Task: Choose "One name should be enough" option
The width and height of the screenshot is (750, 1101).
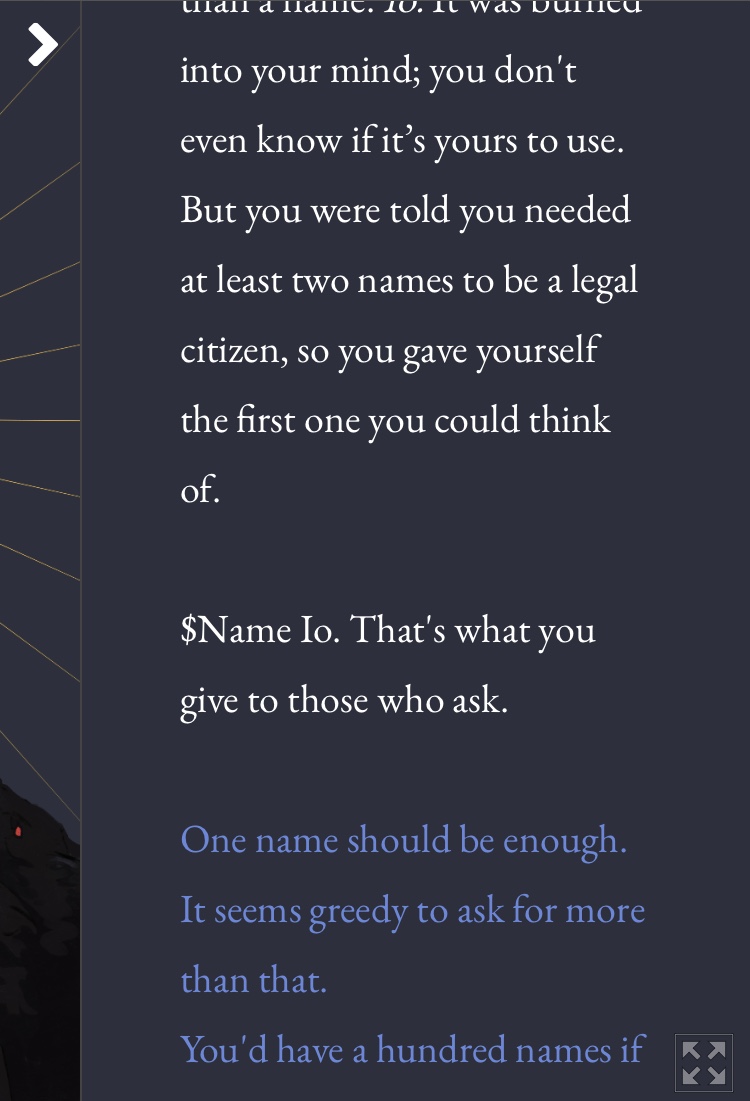Action: 403,840
